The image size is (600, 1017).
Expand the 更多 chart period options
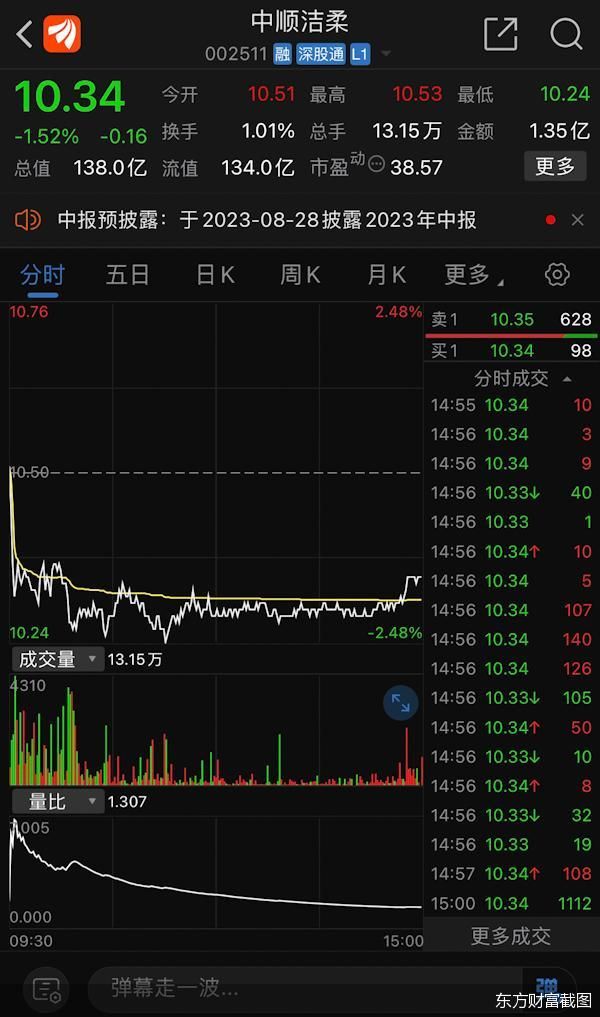(x=473, y=275)
